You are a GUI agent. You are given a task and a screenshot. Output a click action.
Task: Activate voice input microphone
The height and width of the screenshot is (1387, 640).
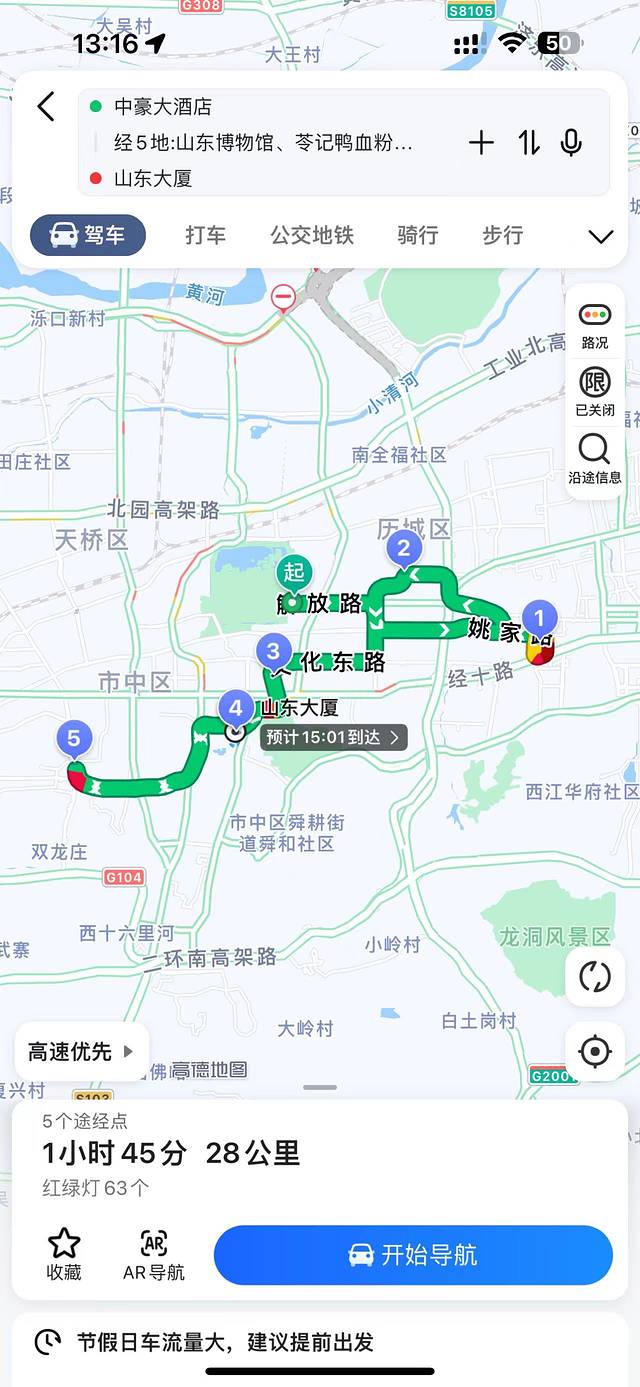[571, 143]
